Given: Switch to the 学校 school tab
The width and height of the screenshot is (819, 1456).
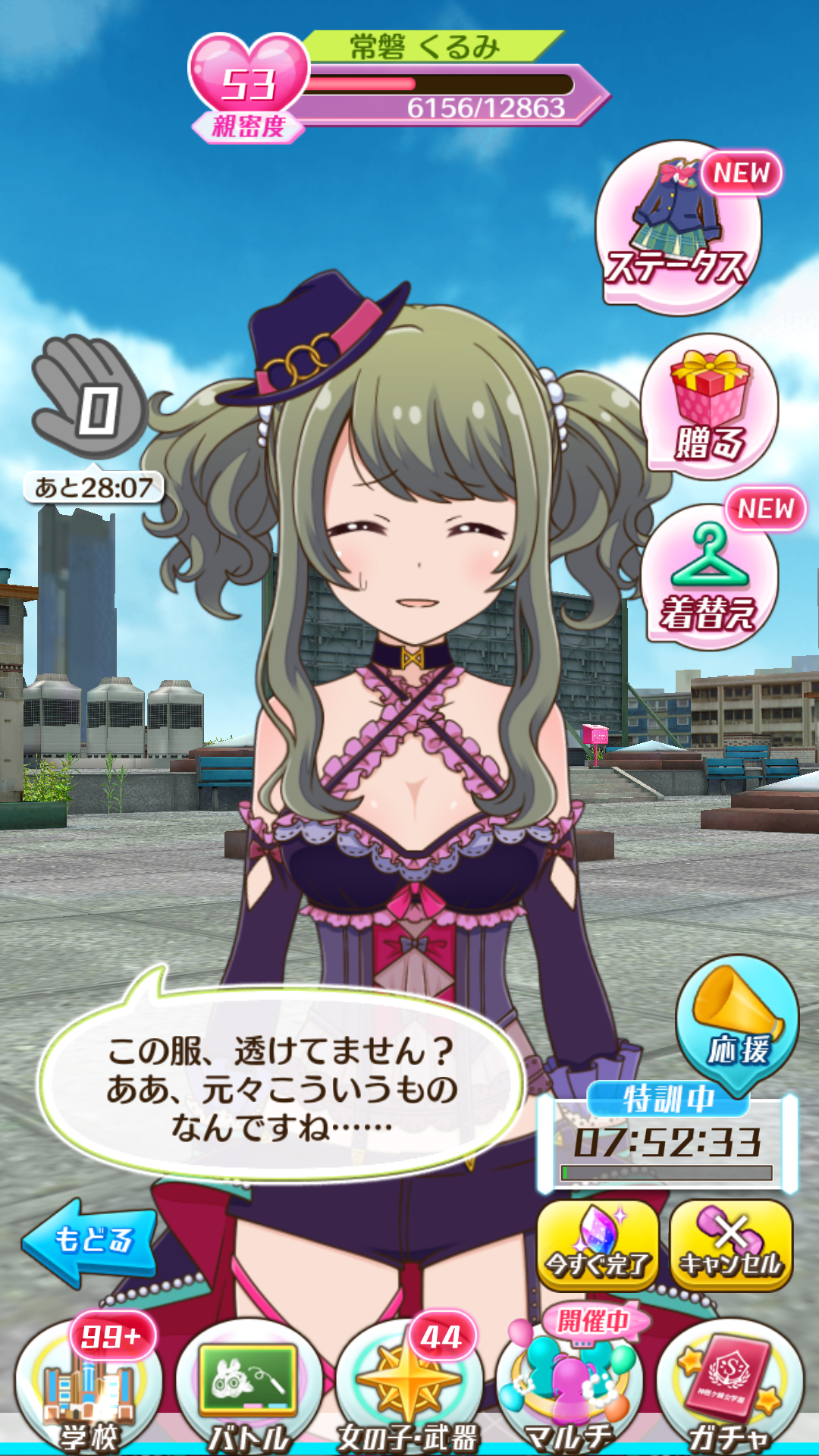Looking at the screenshot, I should [x=89, y=1389].
